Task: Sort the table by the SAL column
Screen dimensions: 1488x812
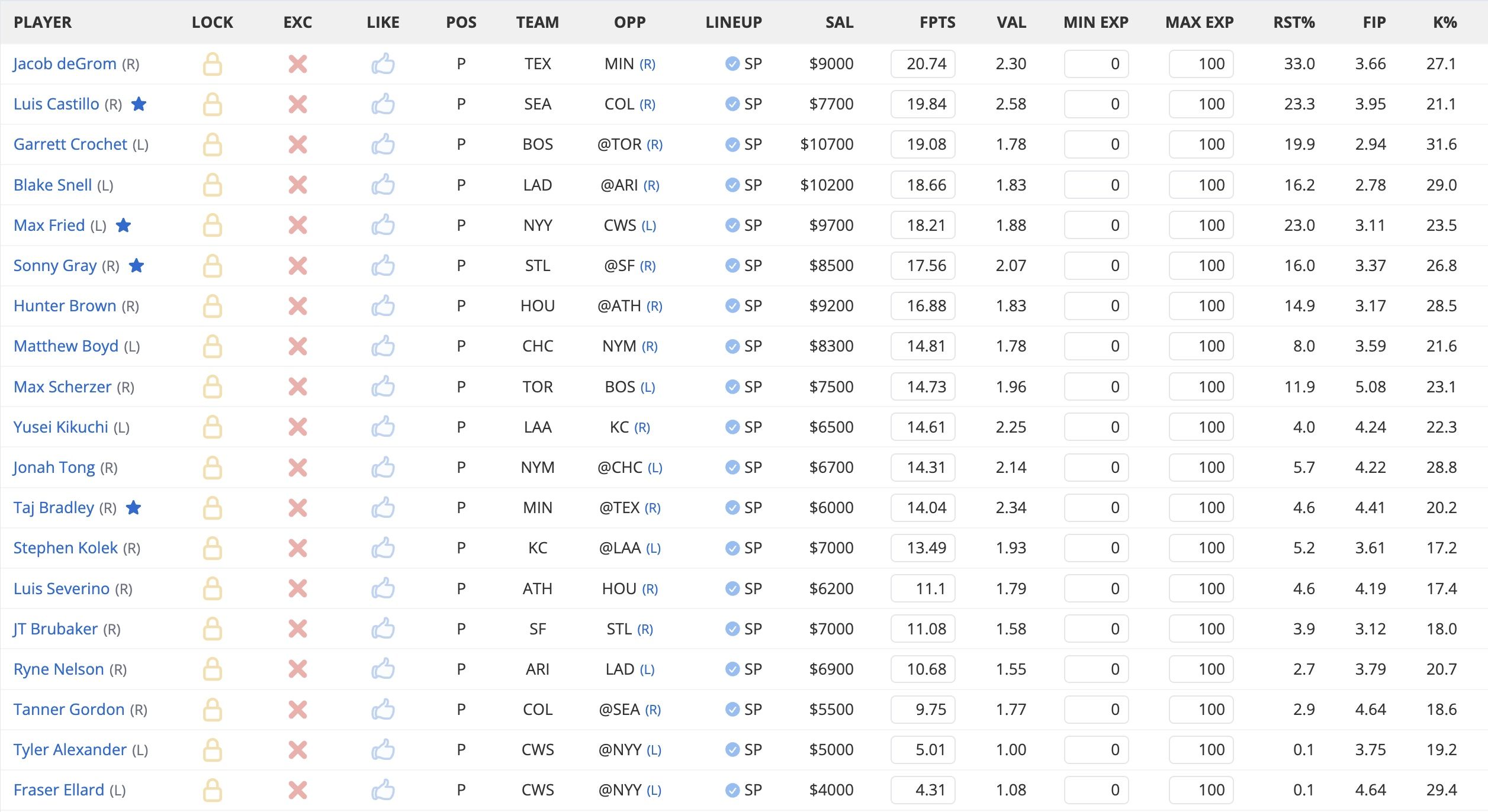Action: click(839, 22)
